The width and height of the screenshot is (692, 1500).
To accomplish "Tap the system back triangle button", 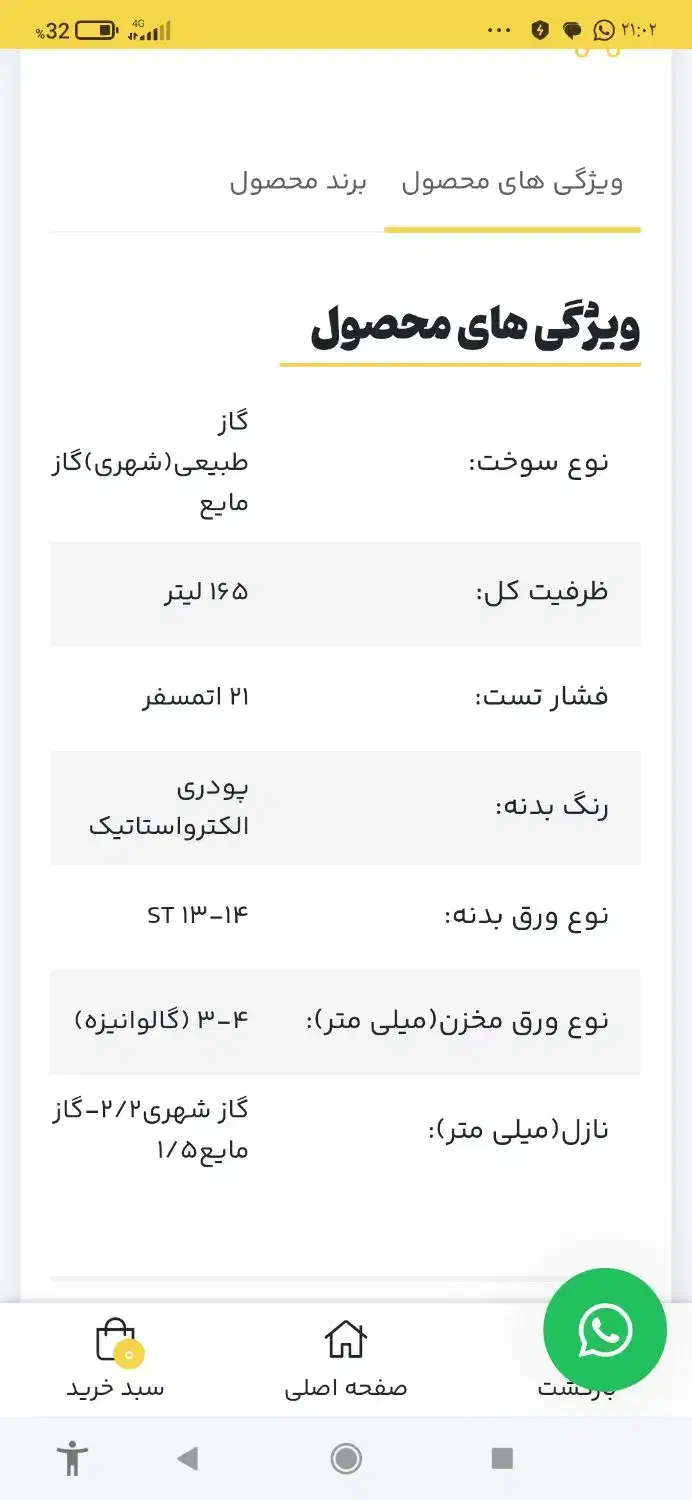I will coord(187,1459).
